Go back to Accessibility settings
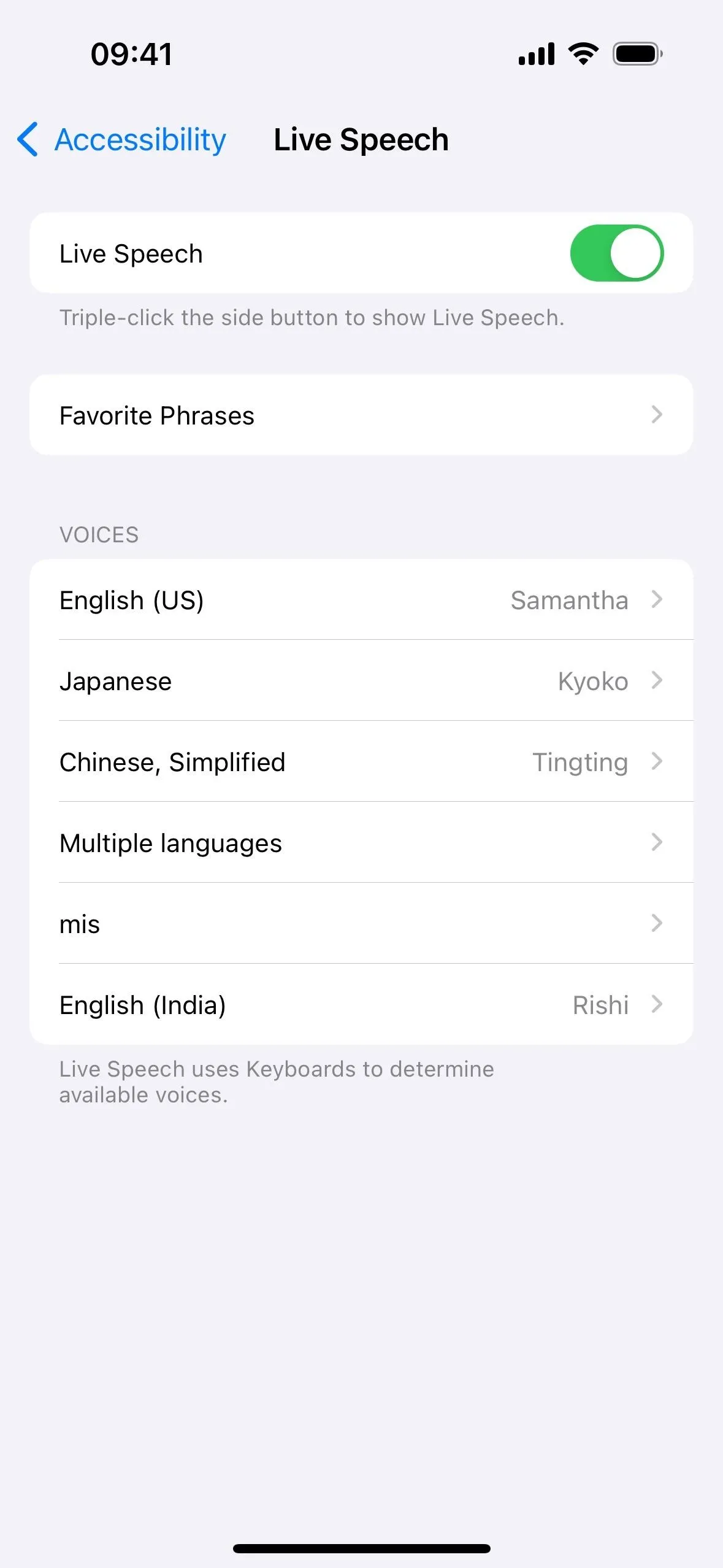The image size is (723, 1568). (121, 140)
